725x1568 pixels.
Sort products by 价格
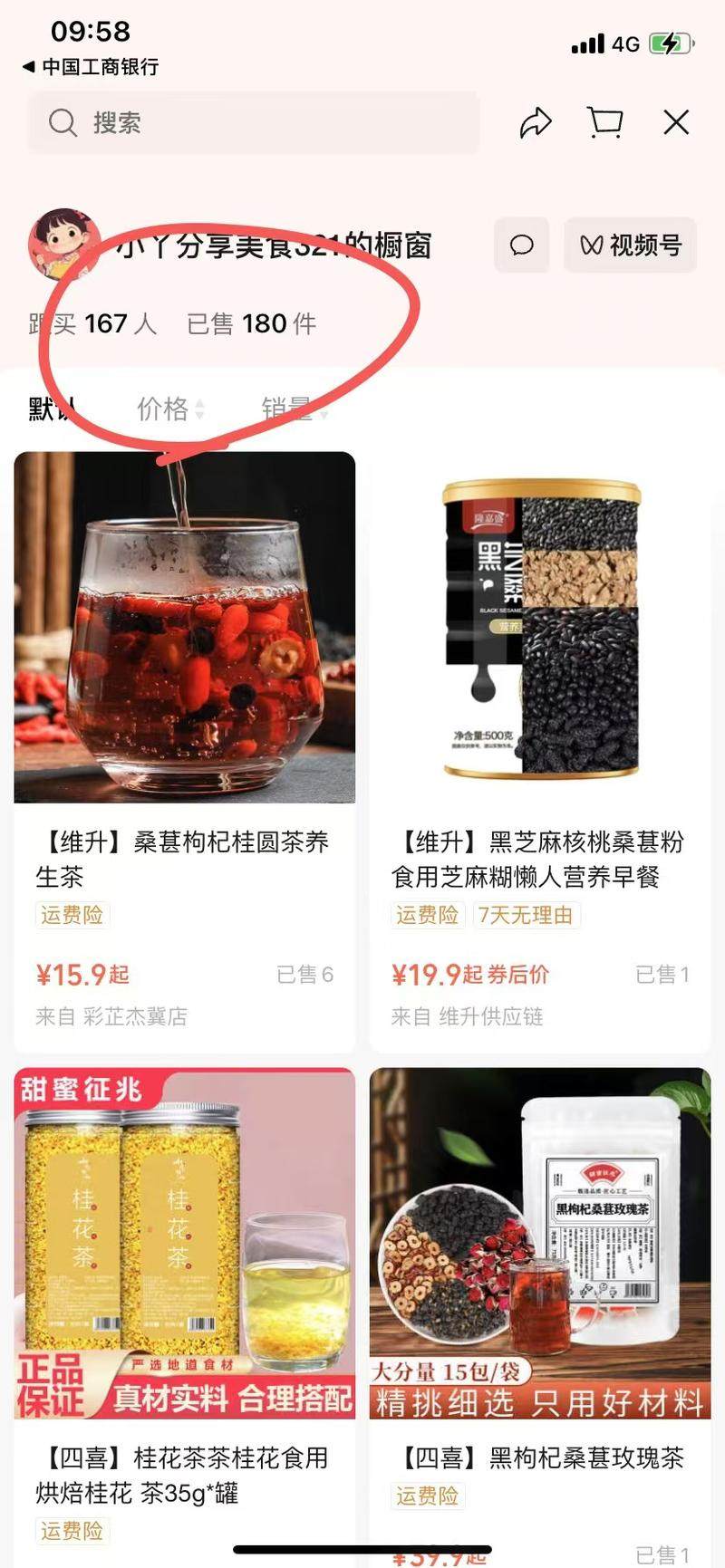[169, 409]
